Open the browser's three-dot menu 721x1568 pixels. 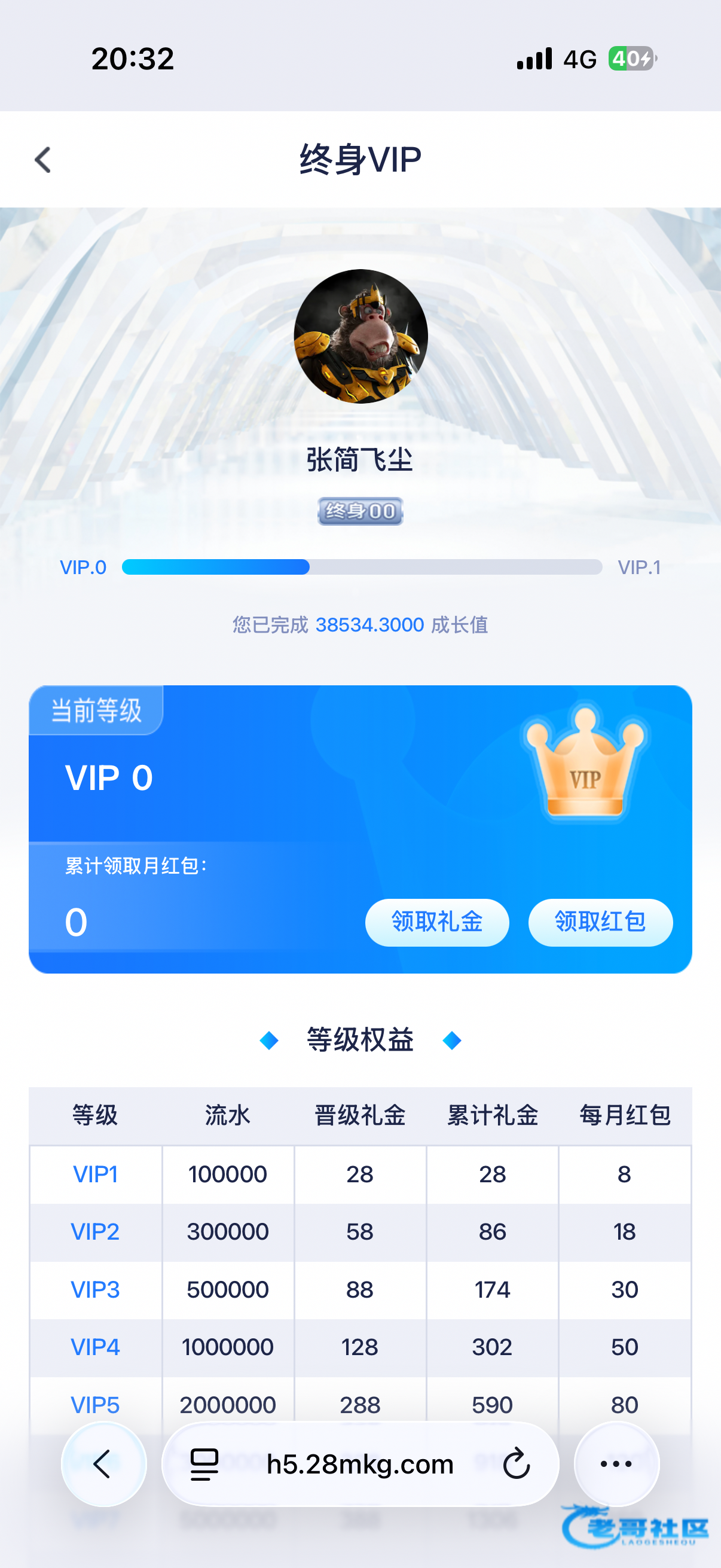point(616,1463)
